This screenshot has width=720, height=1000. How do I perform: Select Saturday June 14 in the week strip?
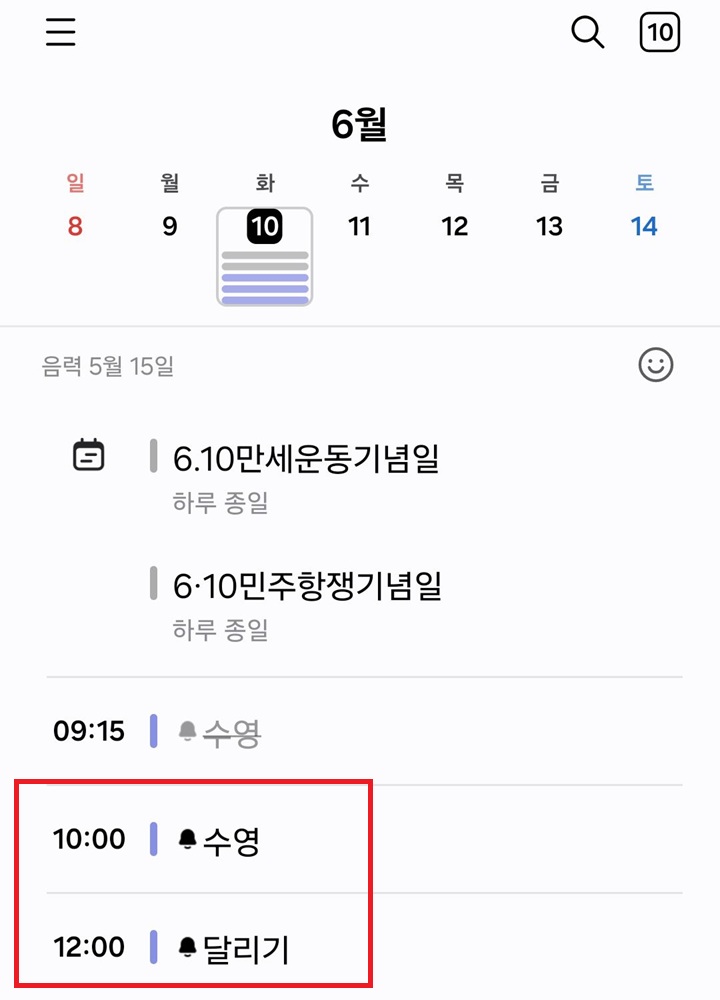[x=645, y=226]
